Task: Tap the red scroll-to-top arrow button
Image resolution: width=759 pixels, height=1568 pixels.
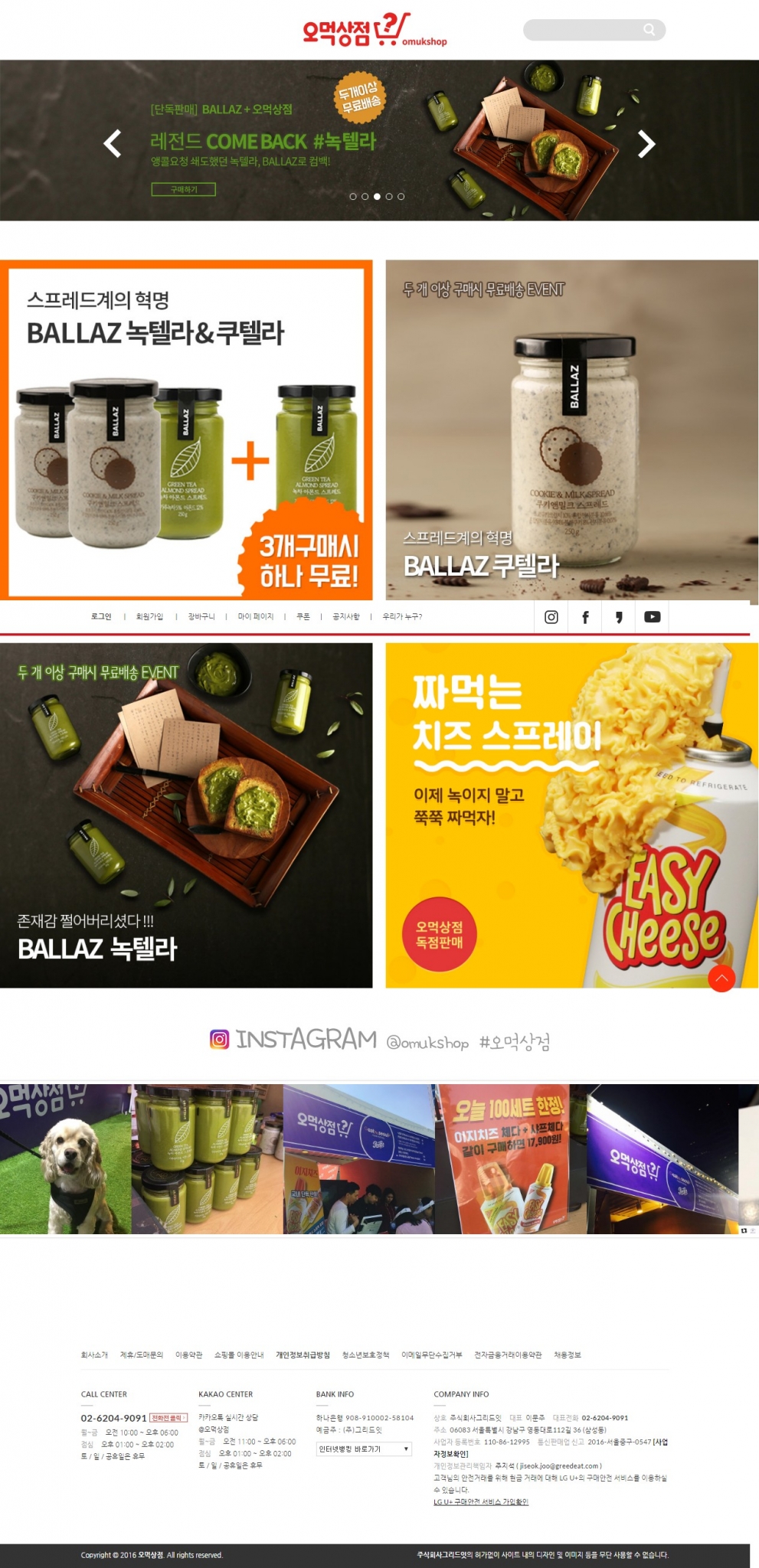Action: [x=721, y=978]
